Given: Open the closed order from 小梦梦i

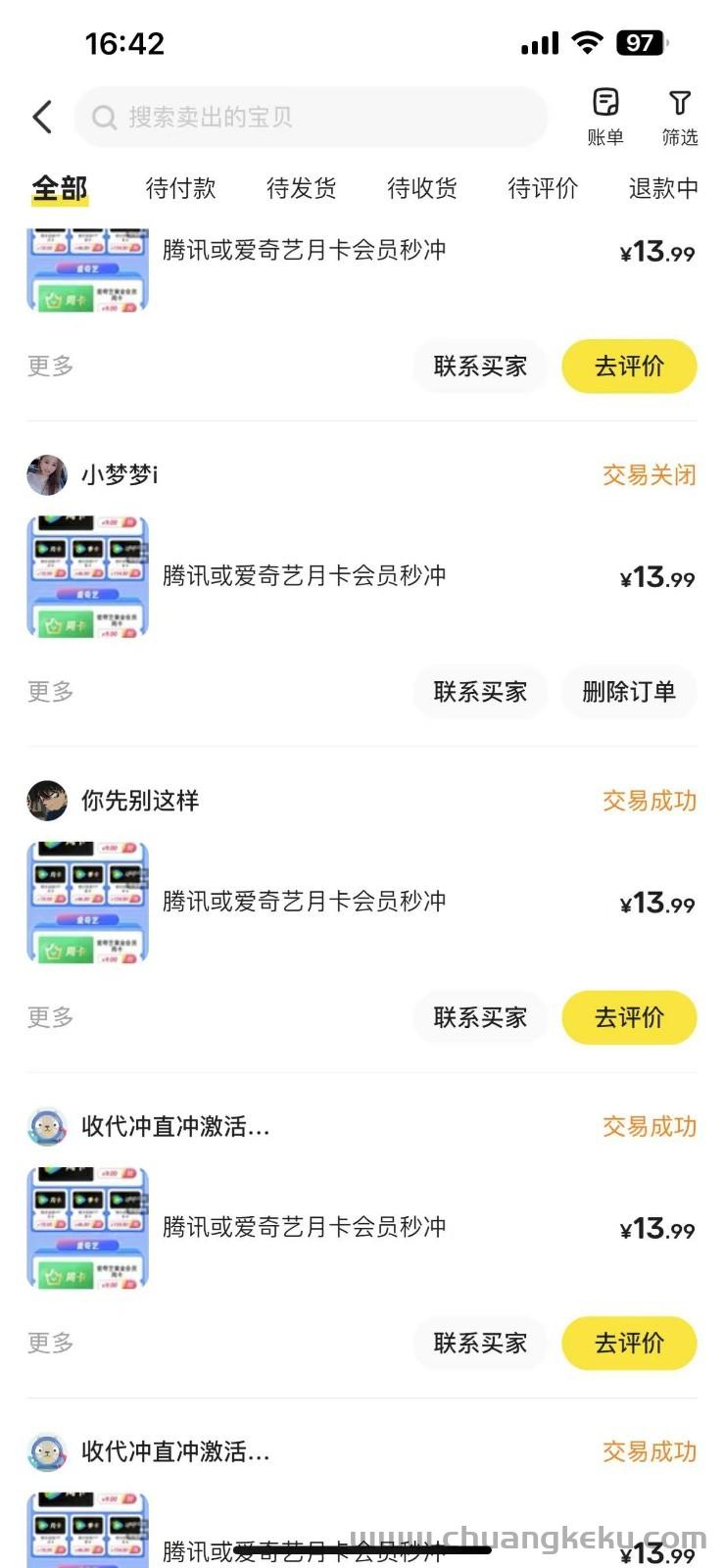Looking at the screenshot, I should click(x=304, y=576).
